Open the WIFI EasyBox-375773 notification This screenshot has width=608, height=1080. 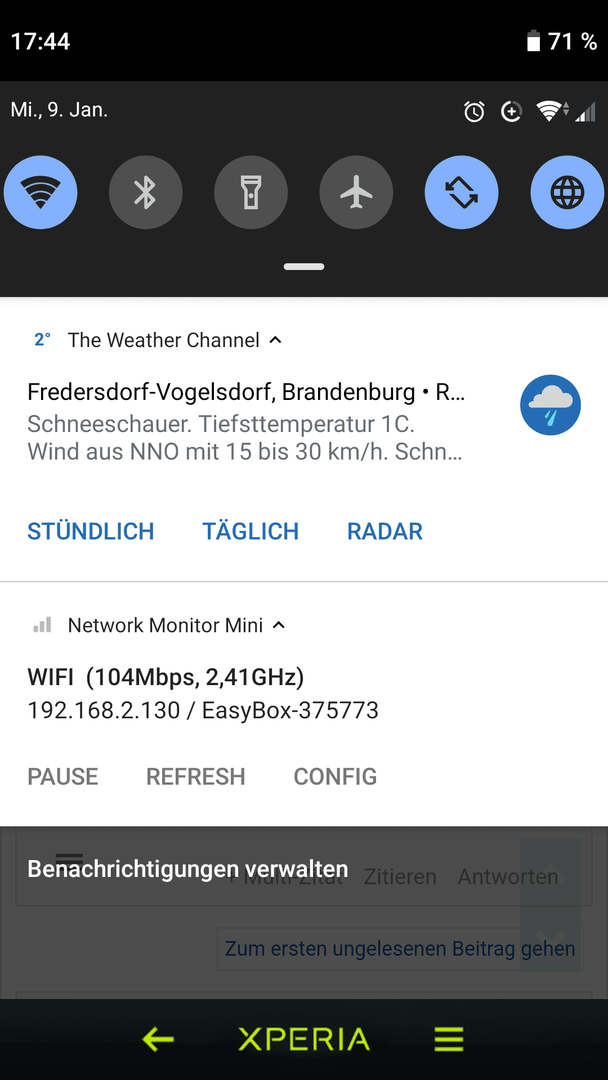304,693
